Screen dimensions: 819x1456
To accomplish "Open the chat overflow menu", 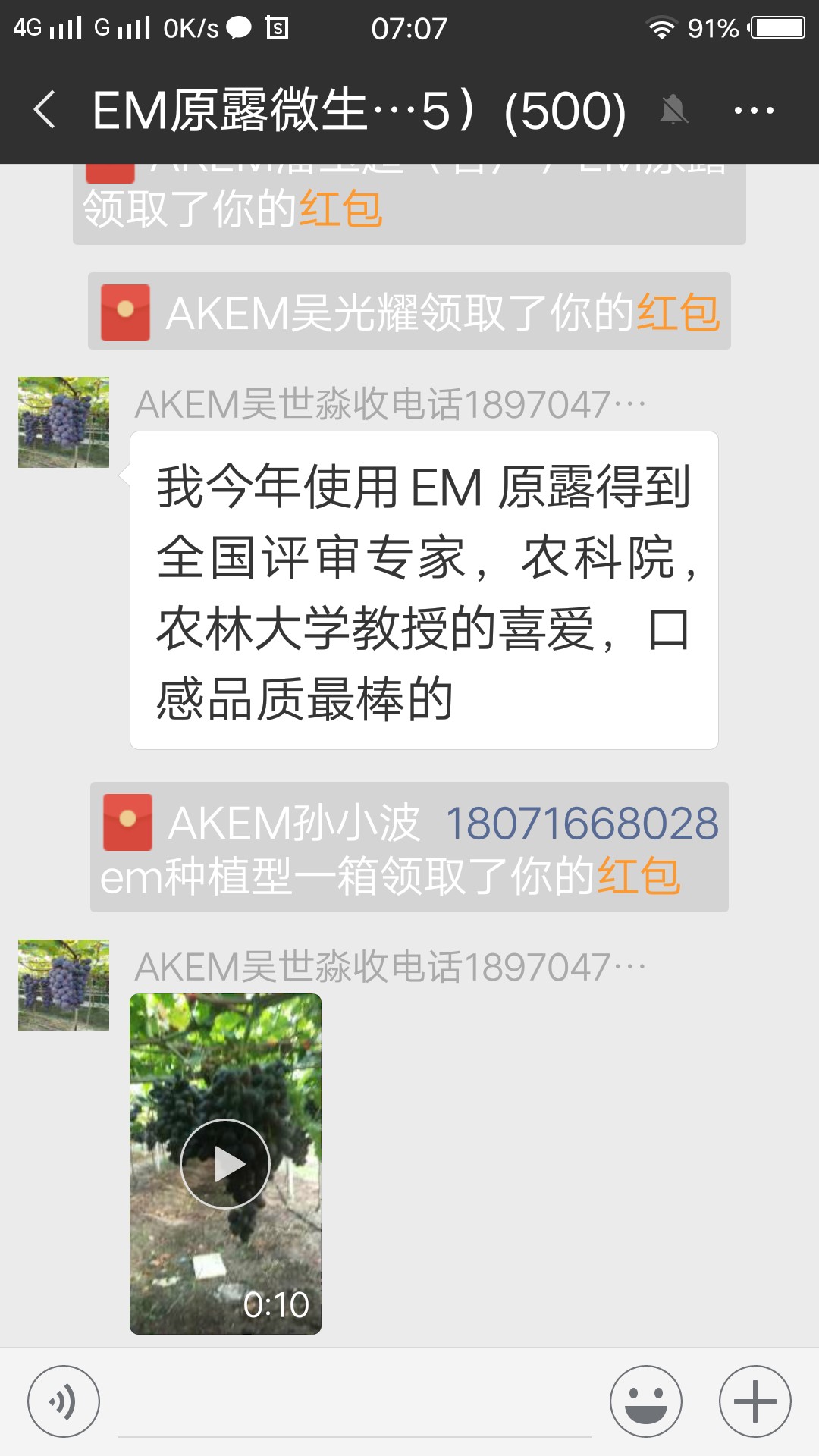I will [x=754, y=111].
